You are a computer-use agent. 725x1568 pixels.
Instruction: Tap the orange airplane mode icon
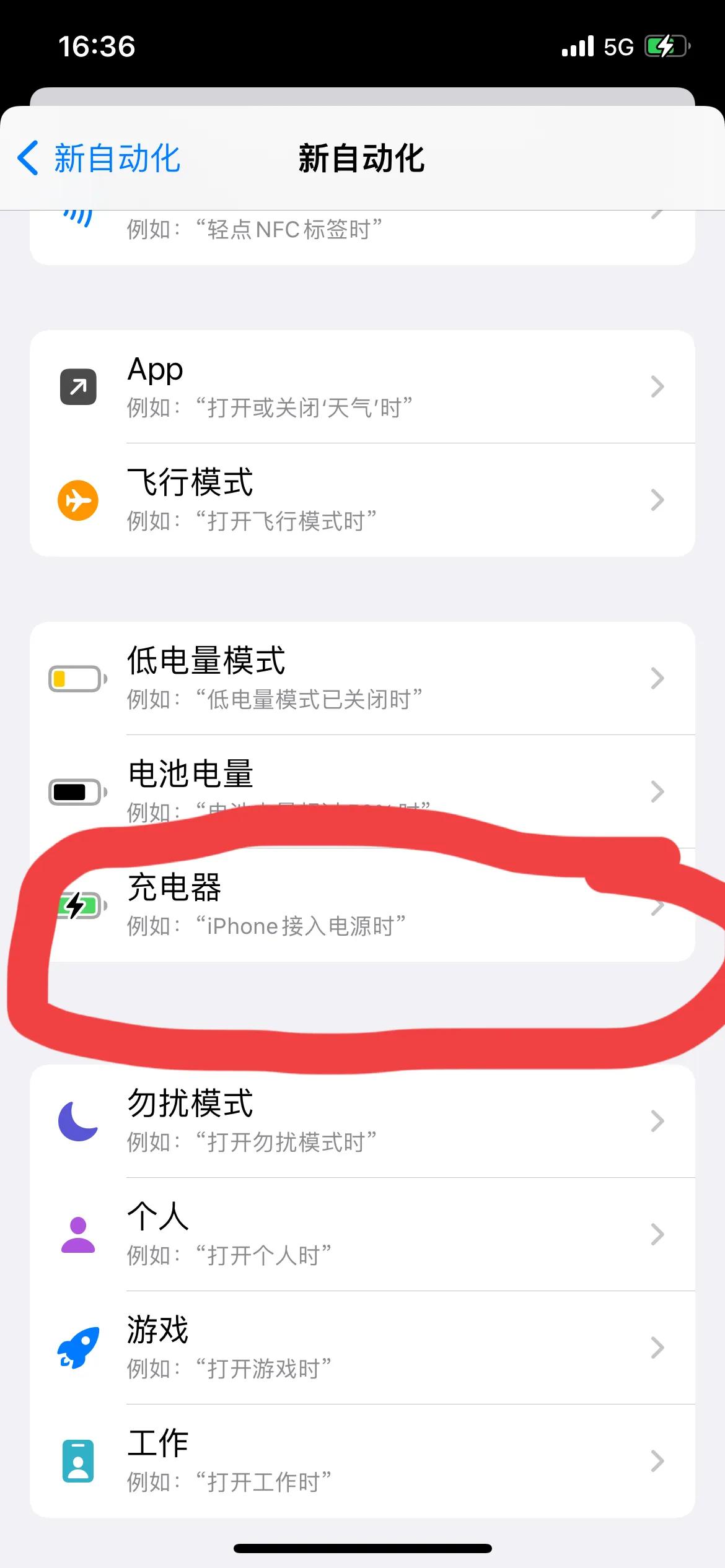pos(78,500)
